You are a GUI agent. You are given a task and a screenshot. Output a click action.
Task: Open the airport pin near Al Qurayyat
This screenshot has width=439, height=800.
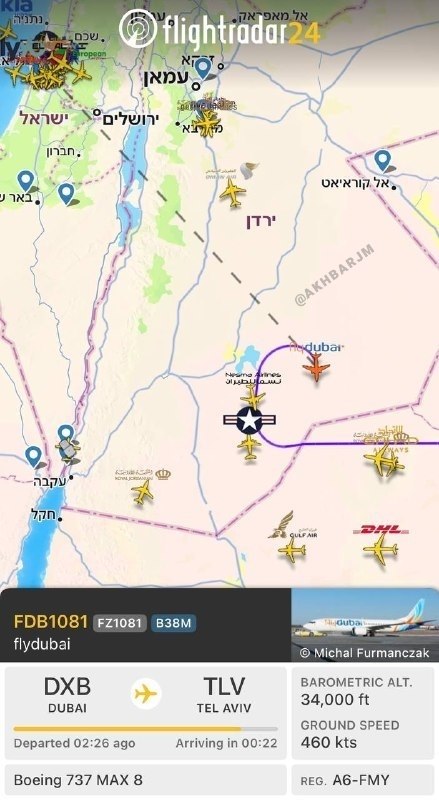point(382,160)
